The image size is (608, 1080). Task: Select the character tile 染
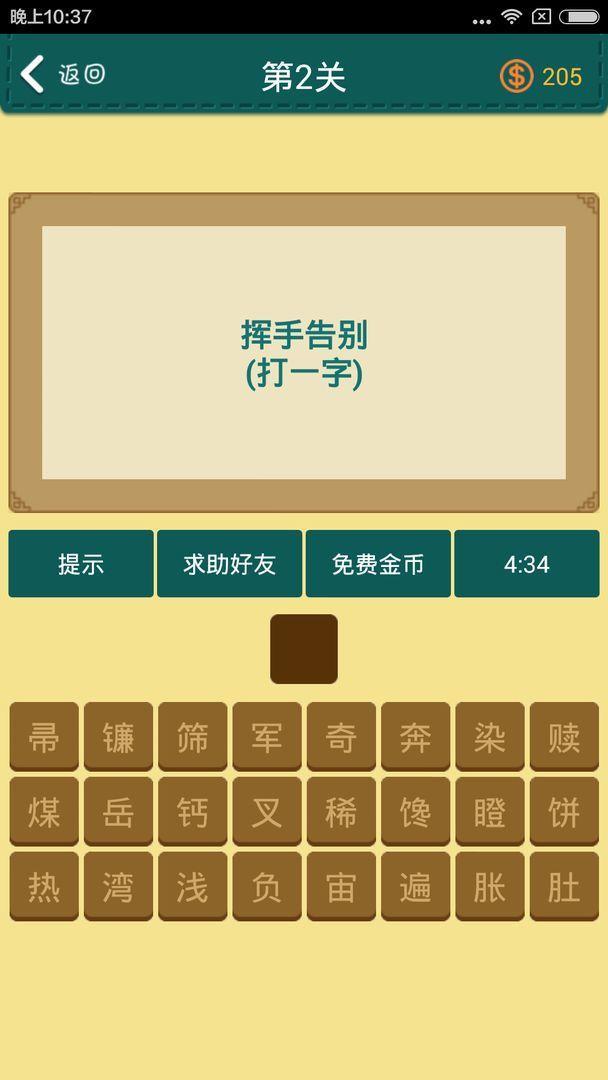click(x=490, y=737)
